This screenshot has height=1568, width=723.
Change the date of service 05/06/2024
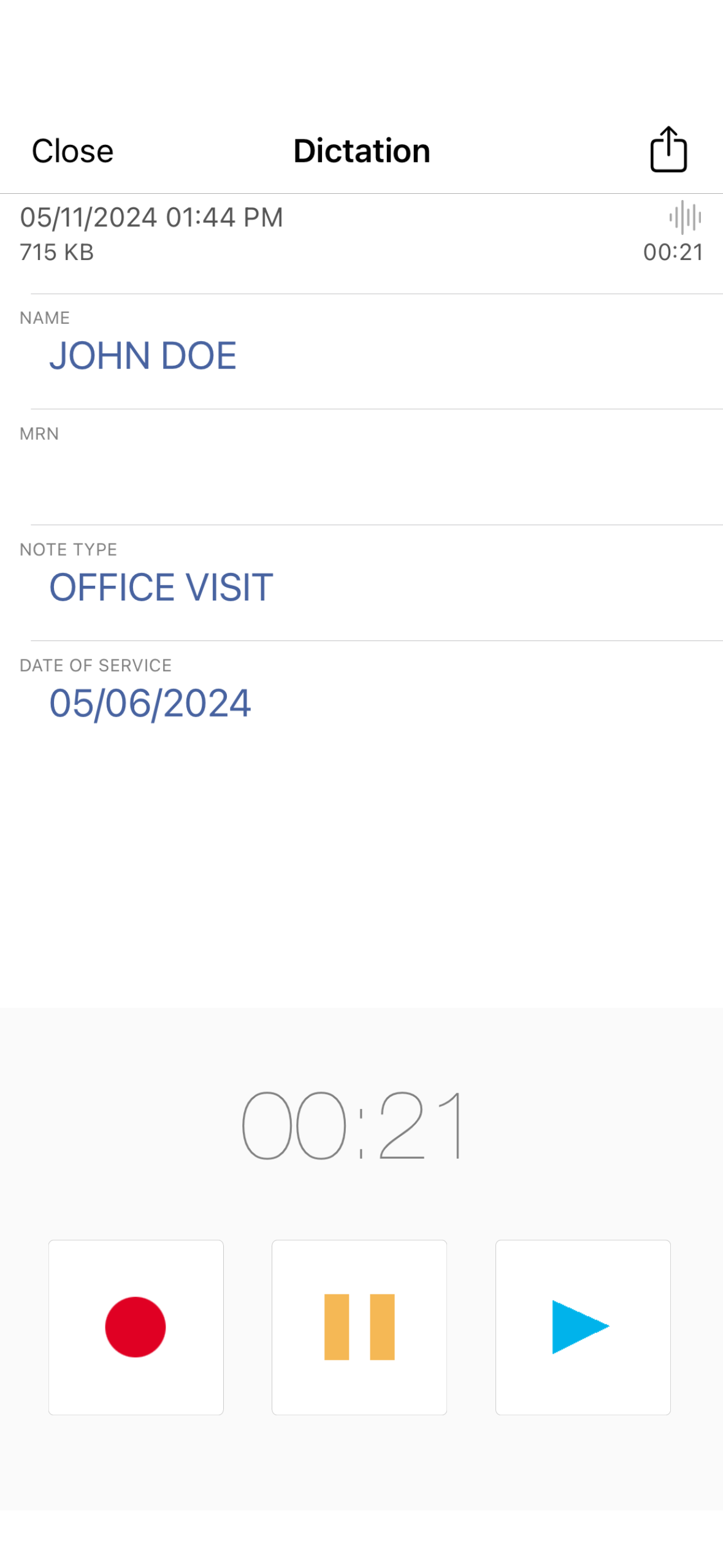[150, 703]
